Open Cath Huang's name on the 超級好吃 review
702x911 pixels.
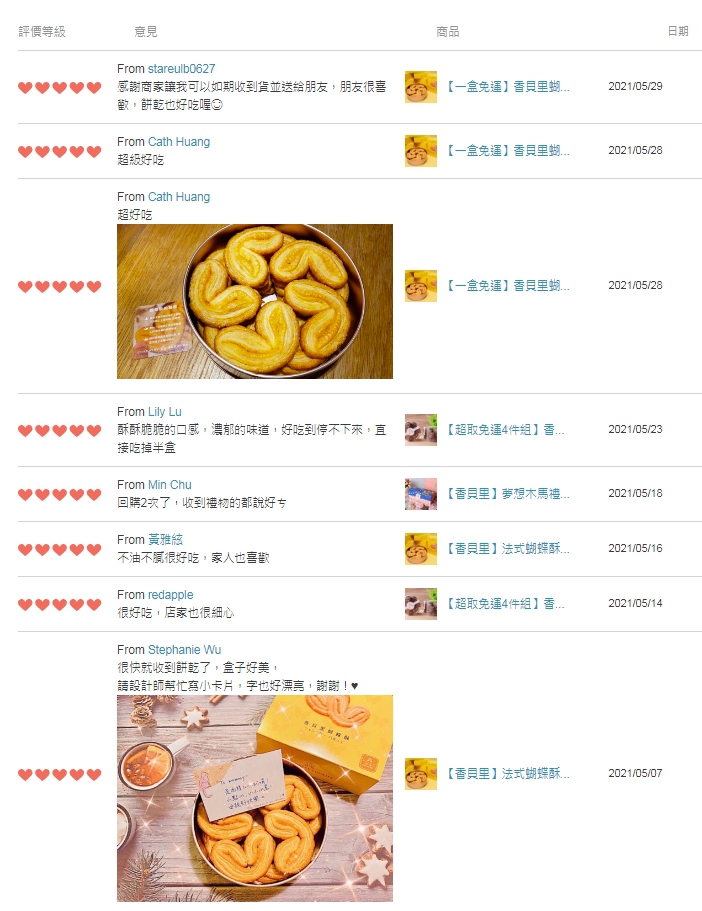pos(179,142)
